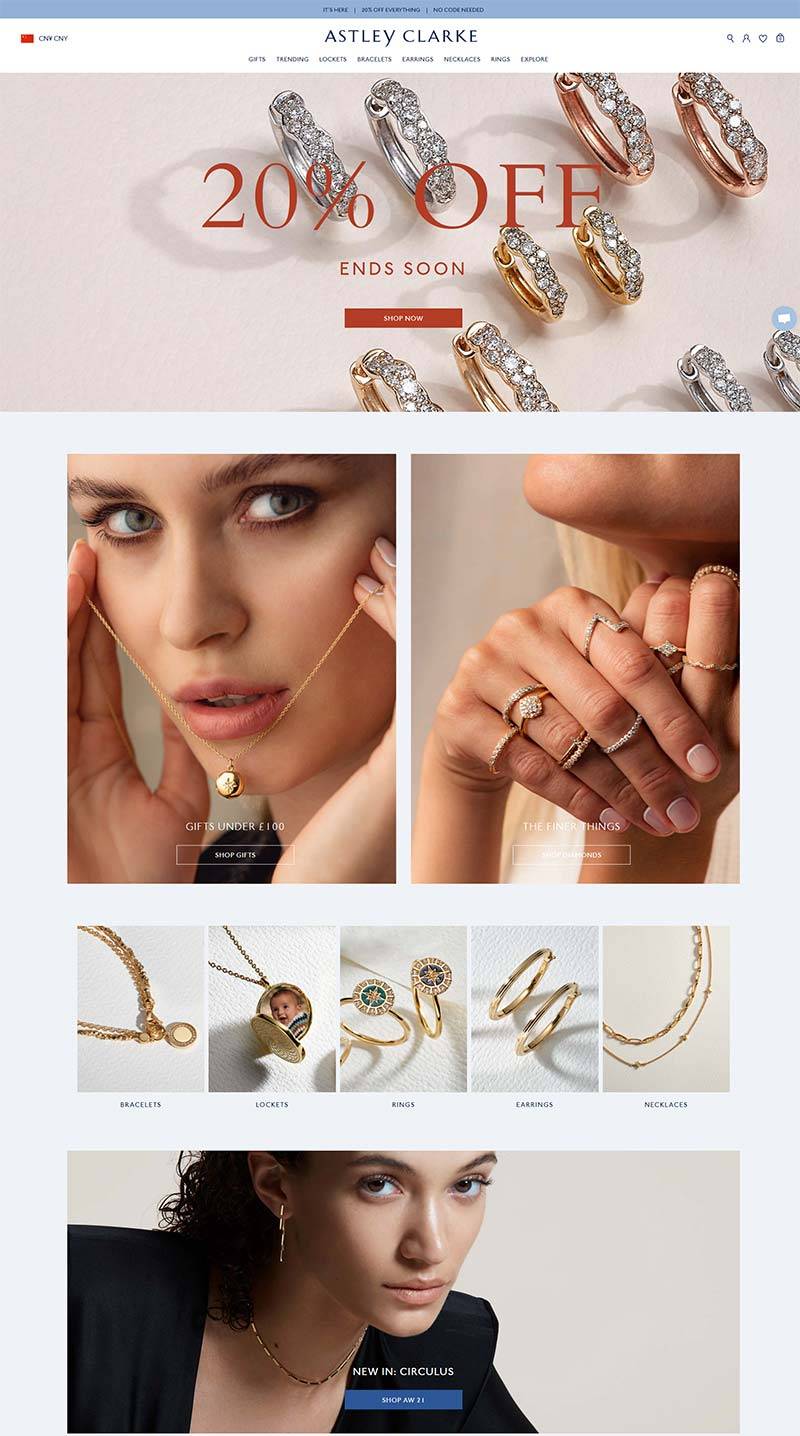Open the Earrings category tile
The image size is (800, 1436).
point(534,1009)
